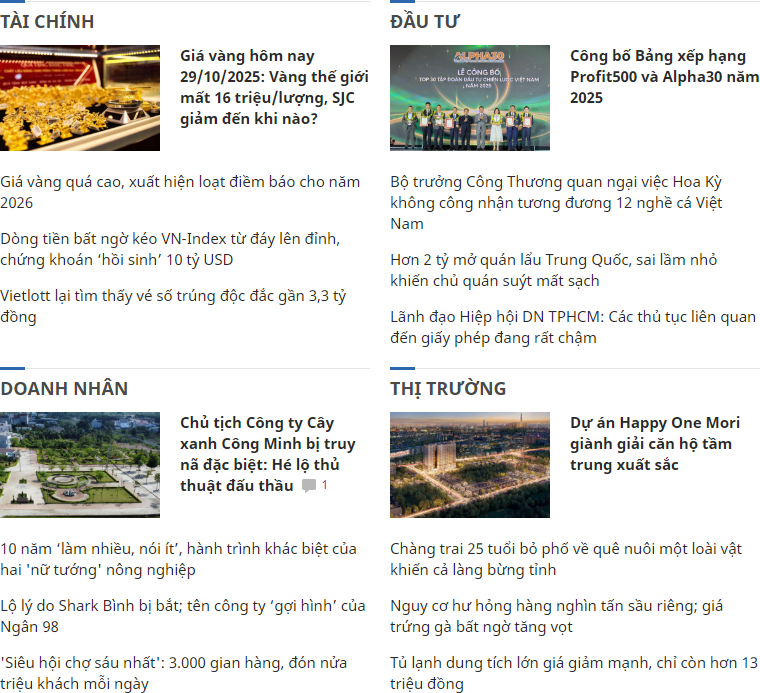Open the Alpha30 ceremony photo thumbnail
The width and height of the screenshot is (760, 693).
(469, 97)
